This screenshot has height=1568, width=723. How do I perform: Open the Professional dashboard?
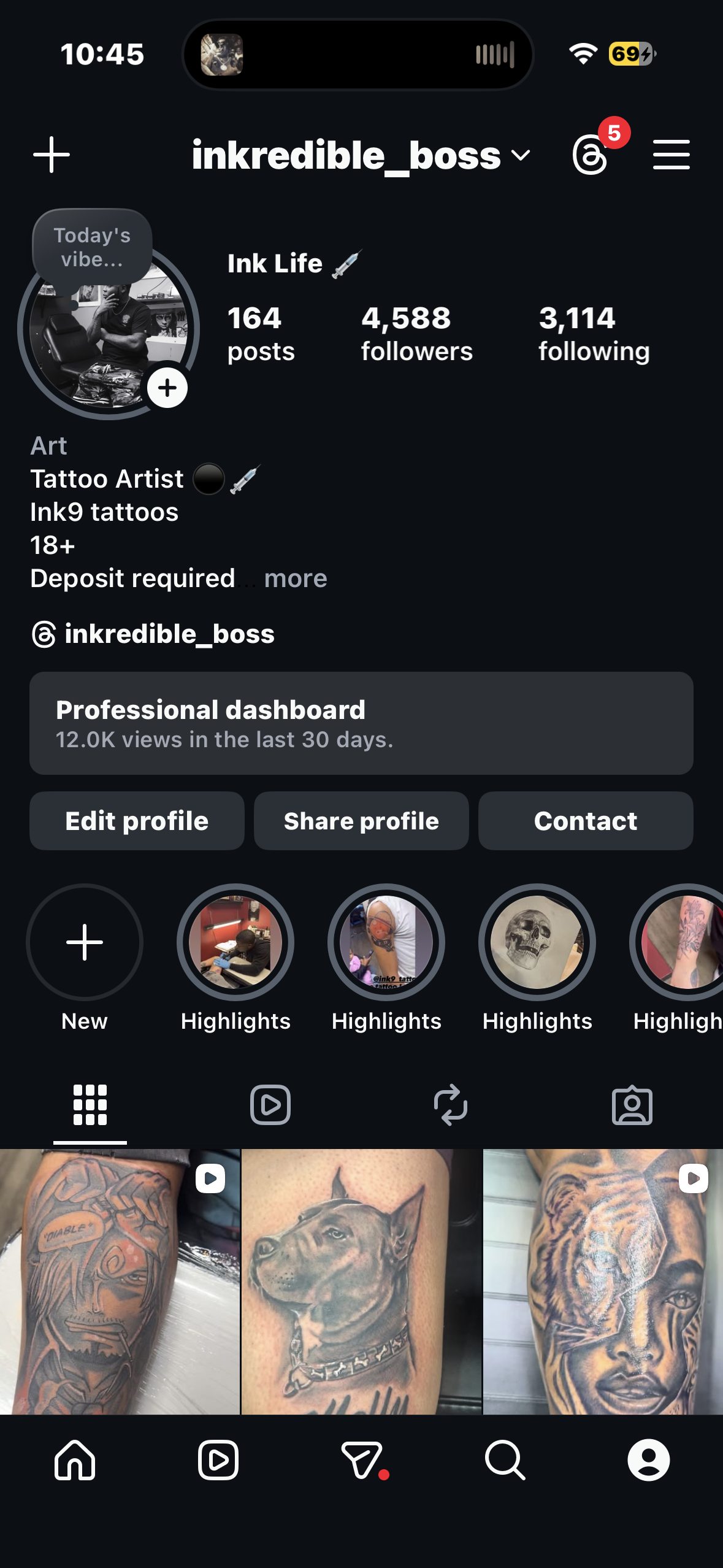(x=361, y=723)
